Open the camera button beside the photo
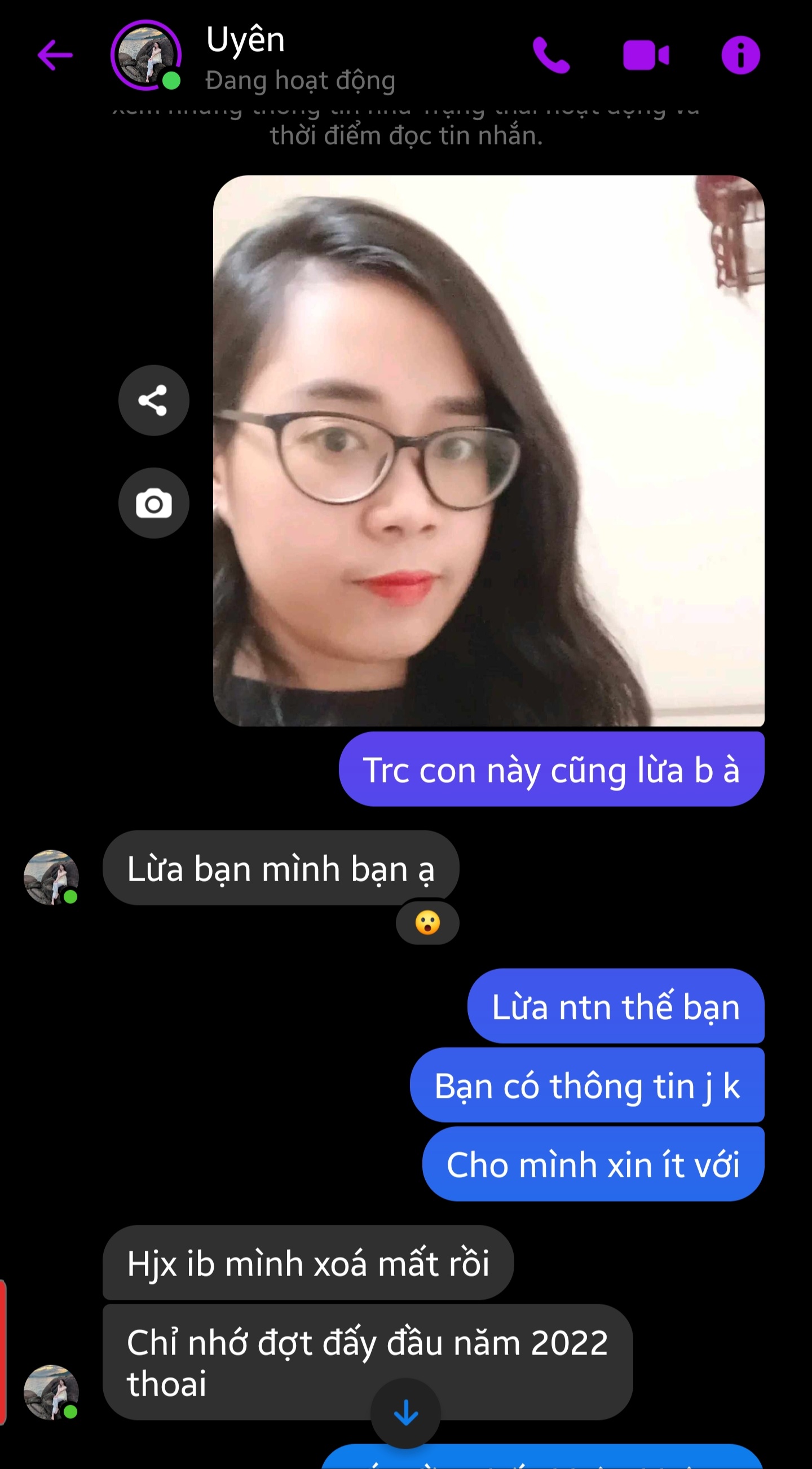This screenshot has height=1469, width=812. coord(153,504)
